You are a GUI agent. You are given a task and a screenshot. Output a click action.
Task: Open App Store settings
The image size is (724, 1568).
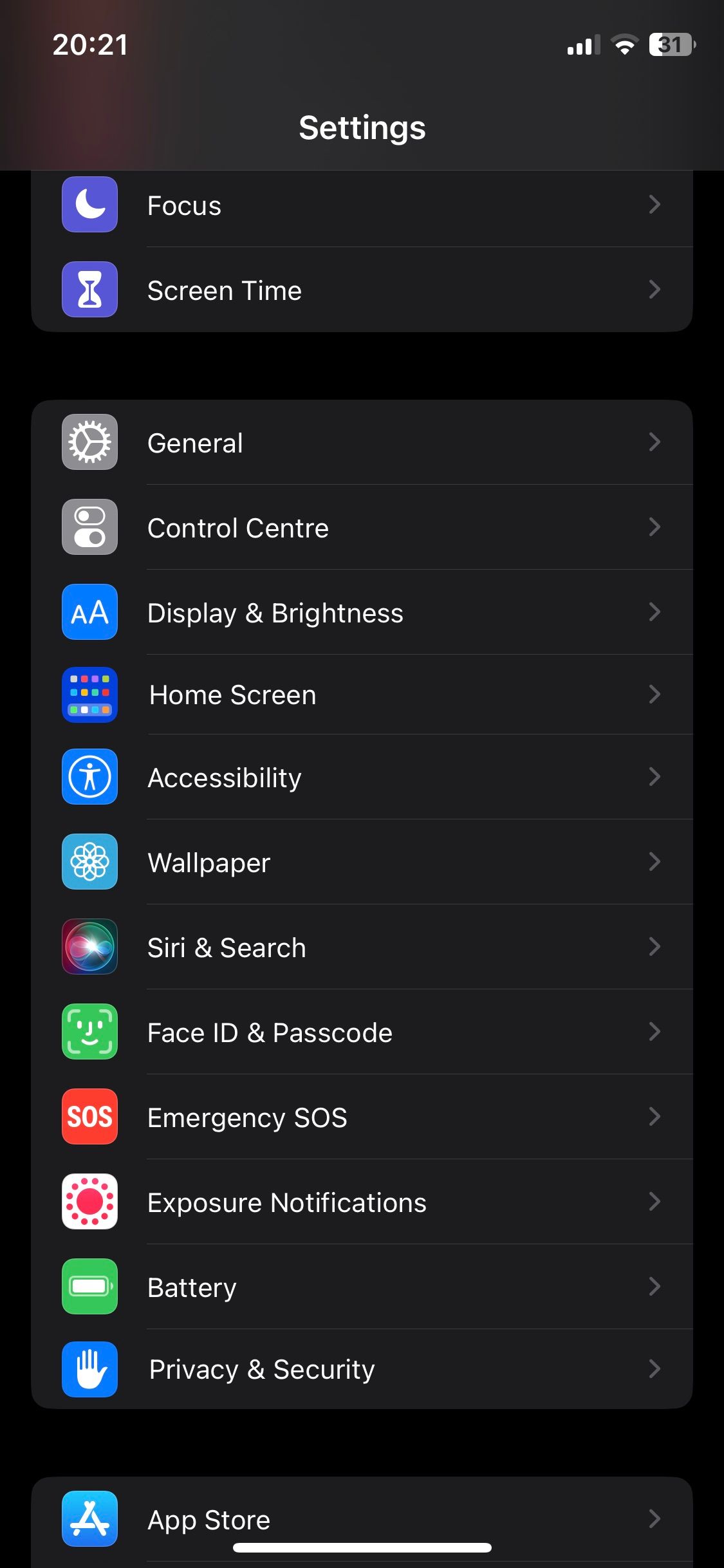(362, 1519)
